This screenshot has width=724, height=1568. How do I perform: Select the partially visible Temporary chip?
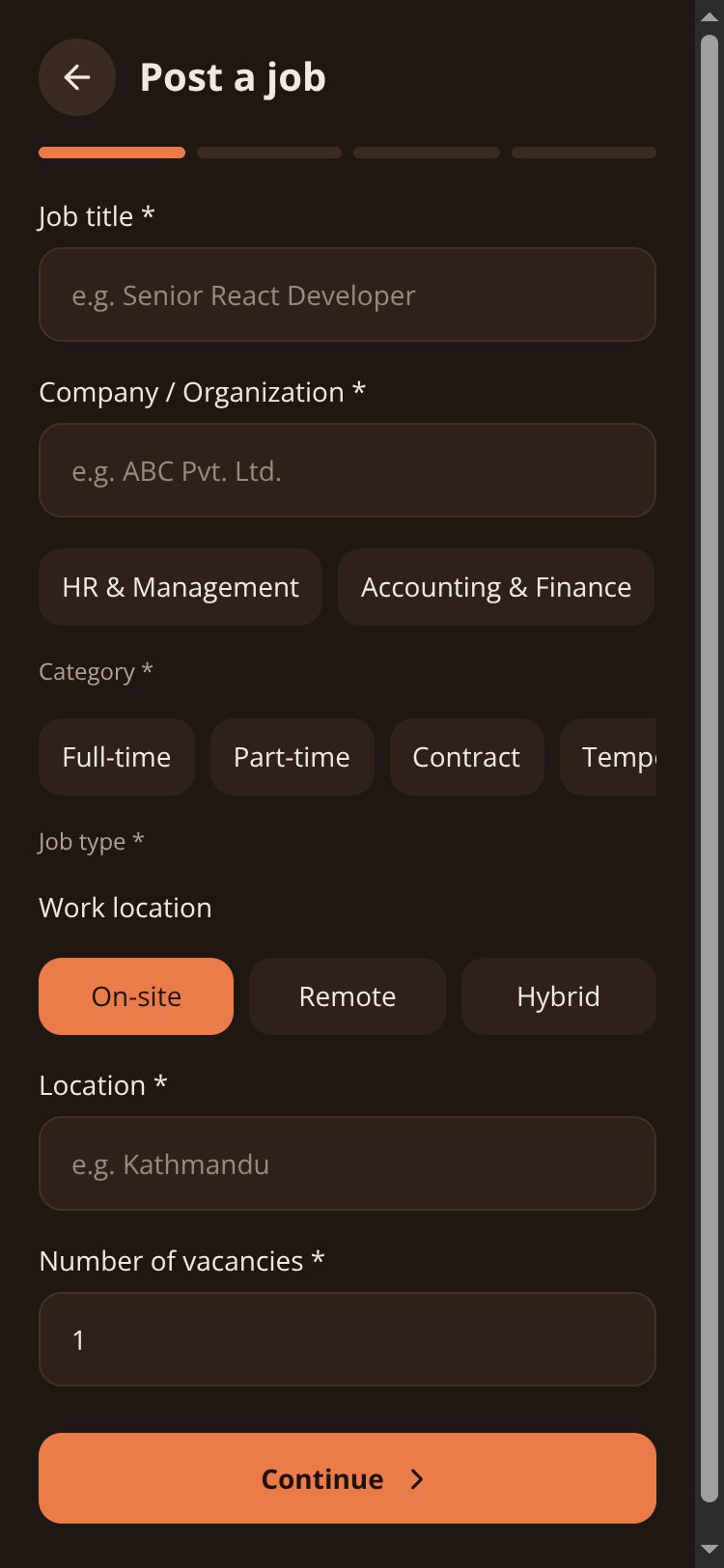[x=608, y=757]
